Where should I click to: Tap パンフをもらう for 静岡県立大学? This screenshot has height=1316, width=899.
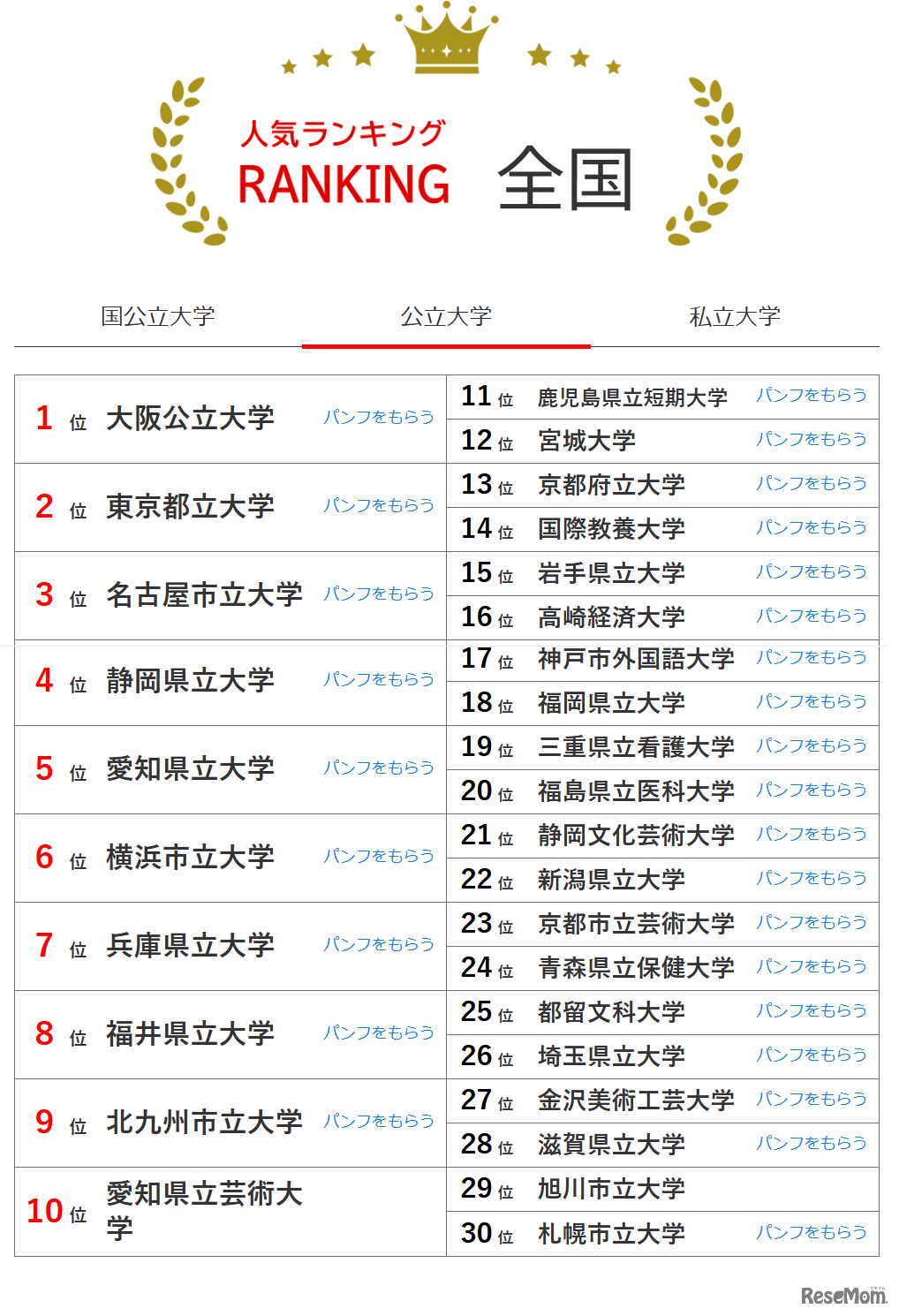click(378, 679)
